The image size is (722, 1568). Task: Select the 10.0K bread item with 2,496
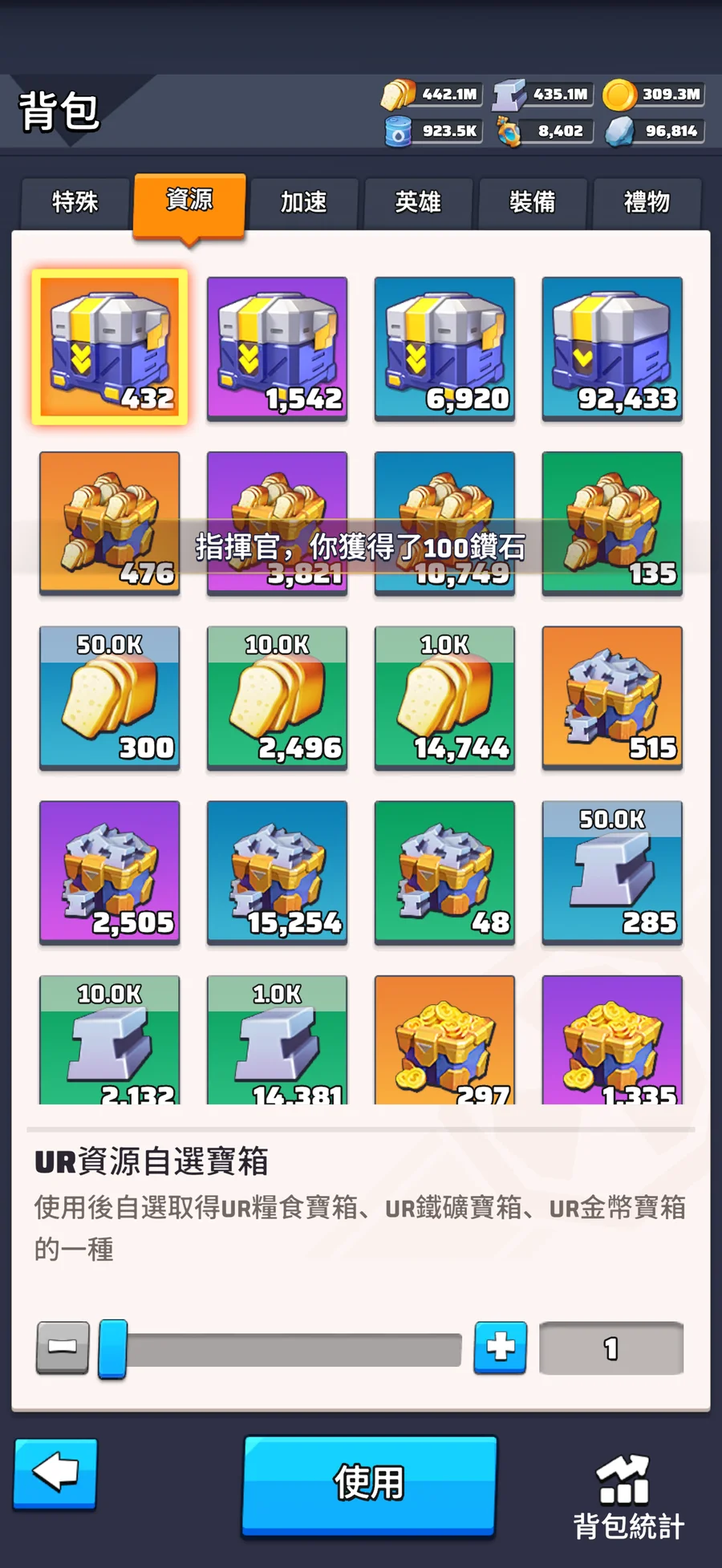click(x=278, y=698)
